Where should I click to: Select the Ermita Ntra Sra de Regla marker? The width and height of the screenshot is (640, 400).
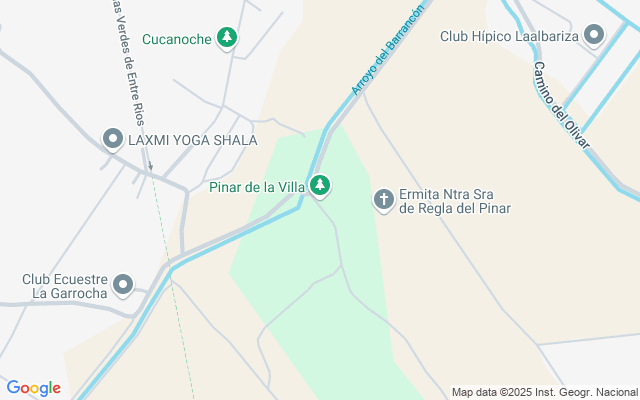[x=383, y=200]
